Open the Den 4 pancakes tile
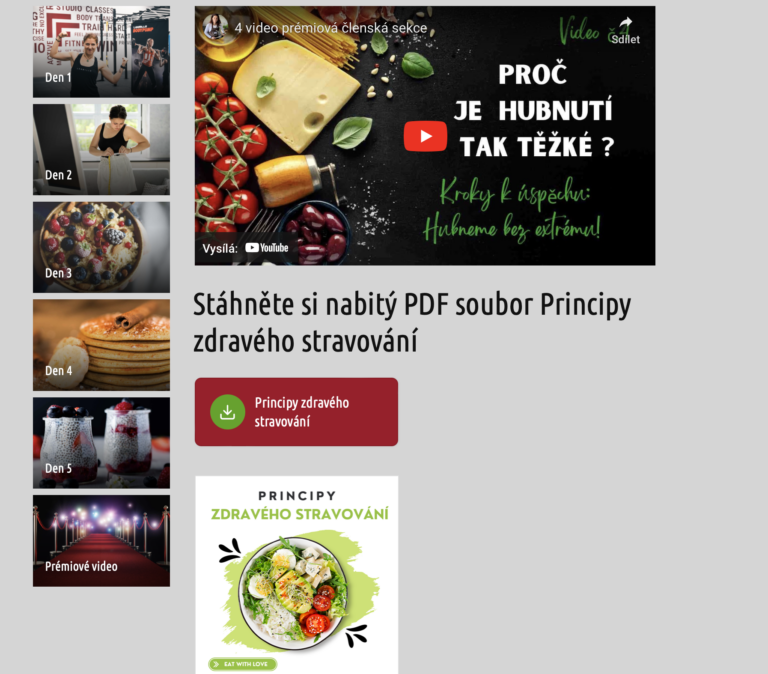The width and height of the screenshot is (768, 674). pos(101,345)
